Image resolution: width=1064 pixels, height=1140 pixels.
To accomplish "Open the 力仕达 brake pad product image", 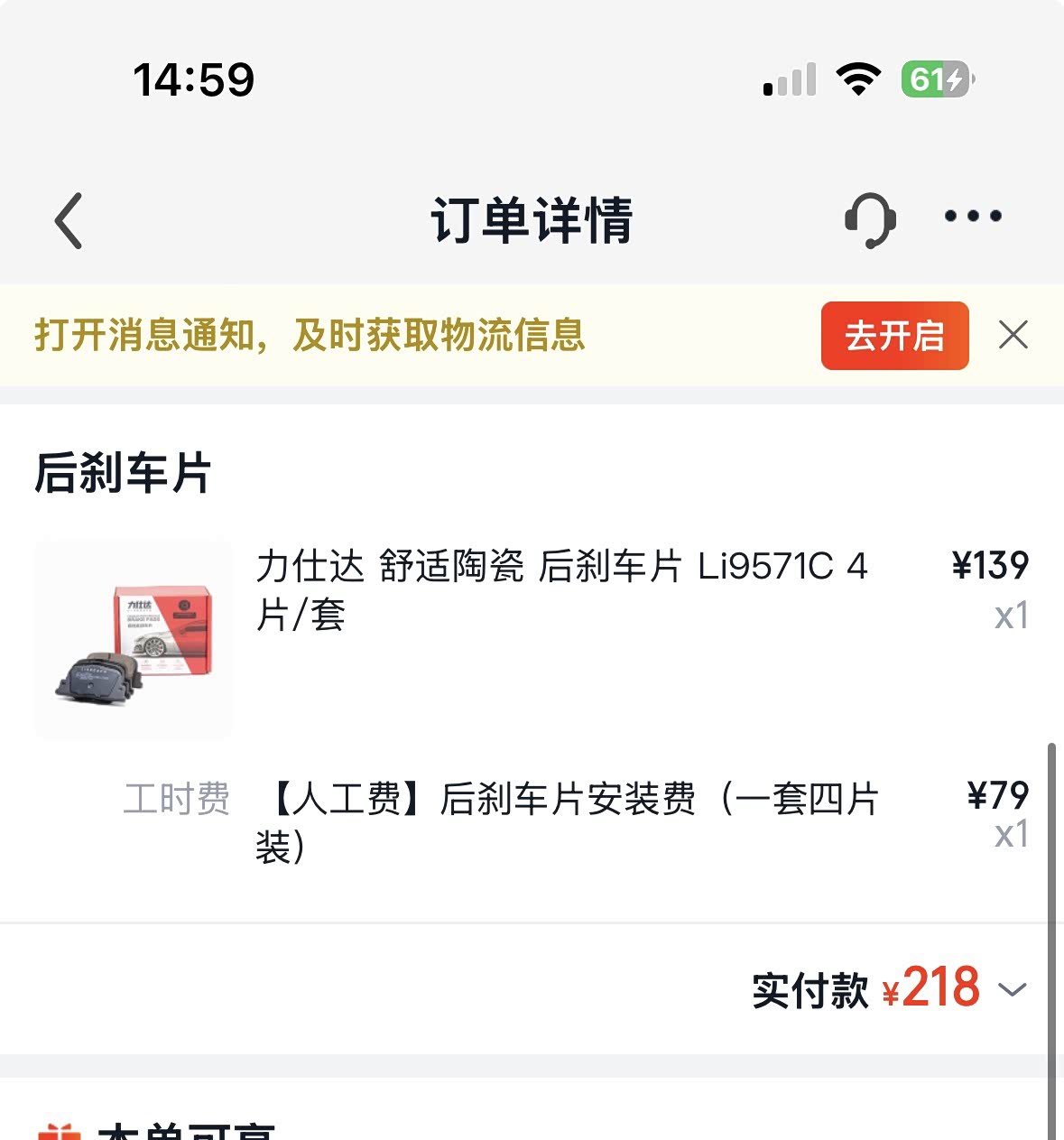I will pyautogui.click(x=134, y=640).
